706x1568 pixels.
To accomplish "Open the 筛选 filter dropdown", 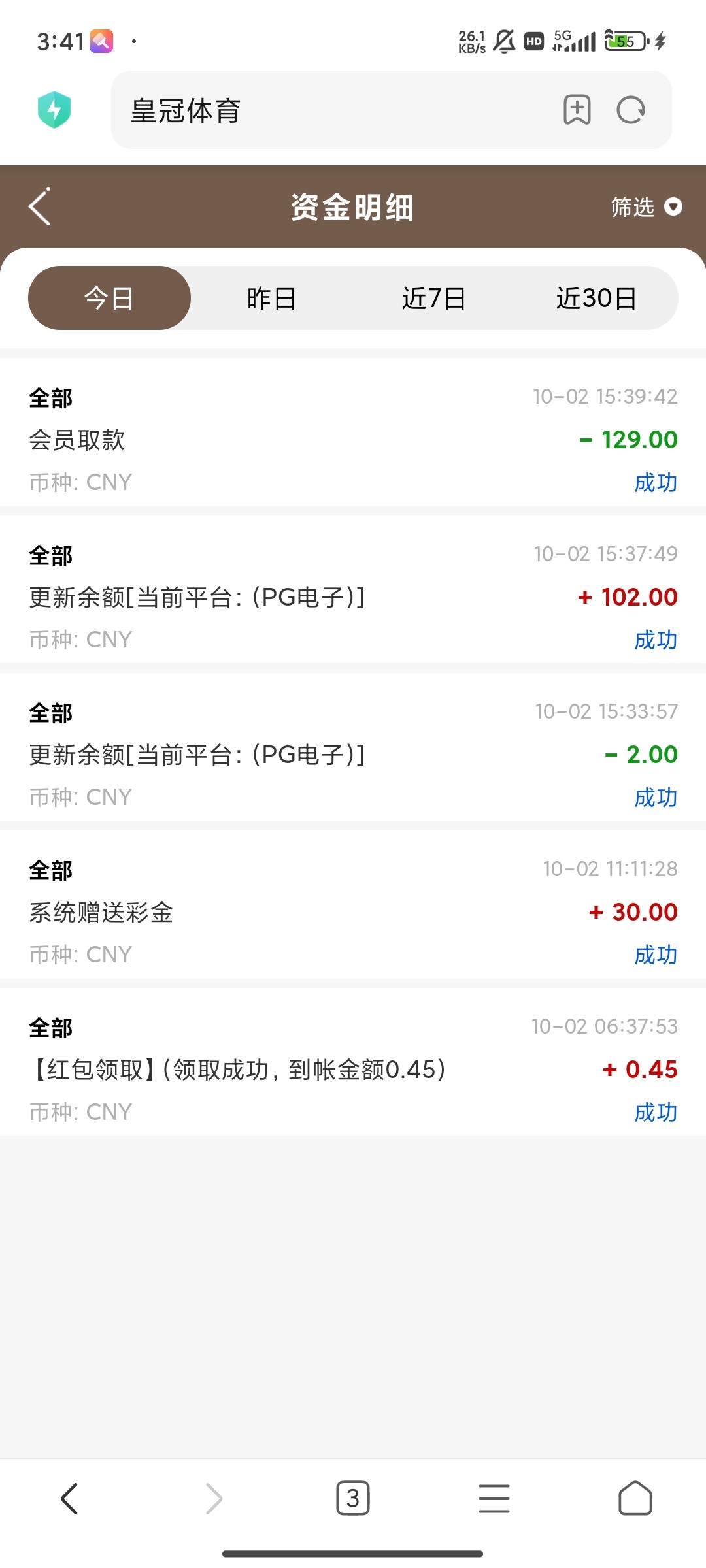I will click(x=646, y=207).
